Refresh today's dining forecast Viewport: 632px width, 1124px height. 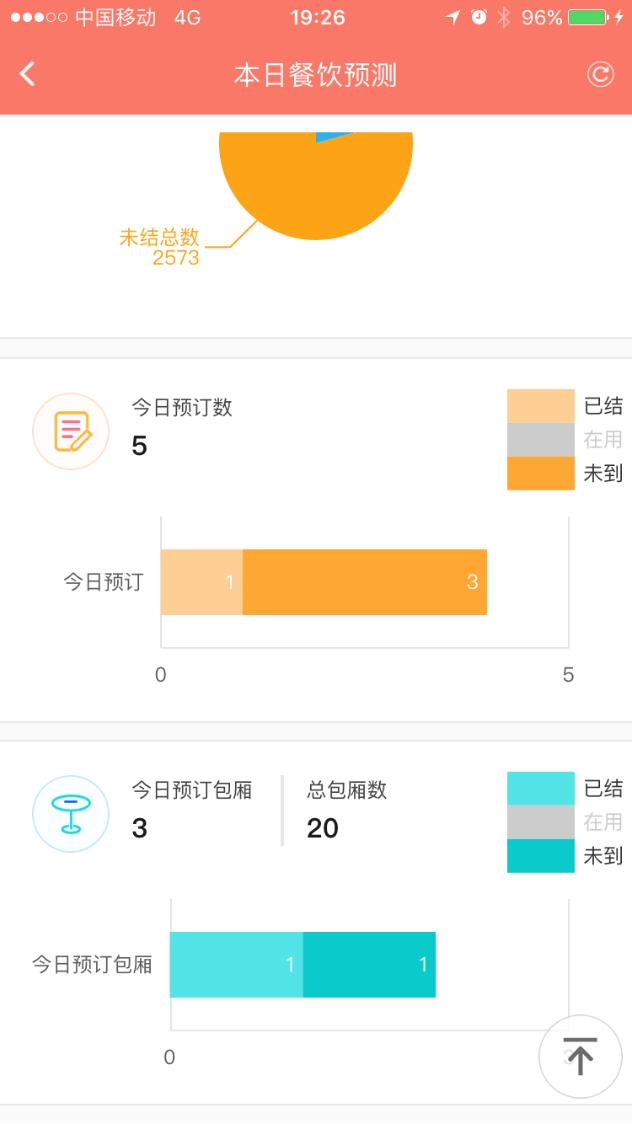click(x=600, y=74)
